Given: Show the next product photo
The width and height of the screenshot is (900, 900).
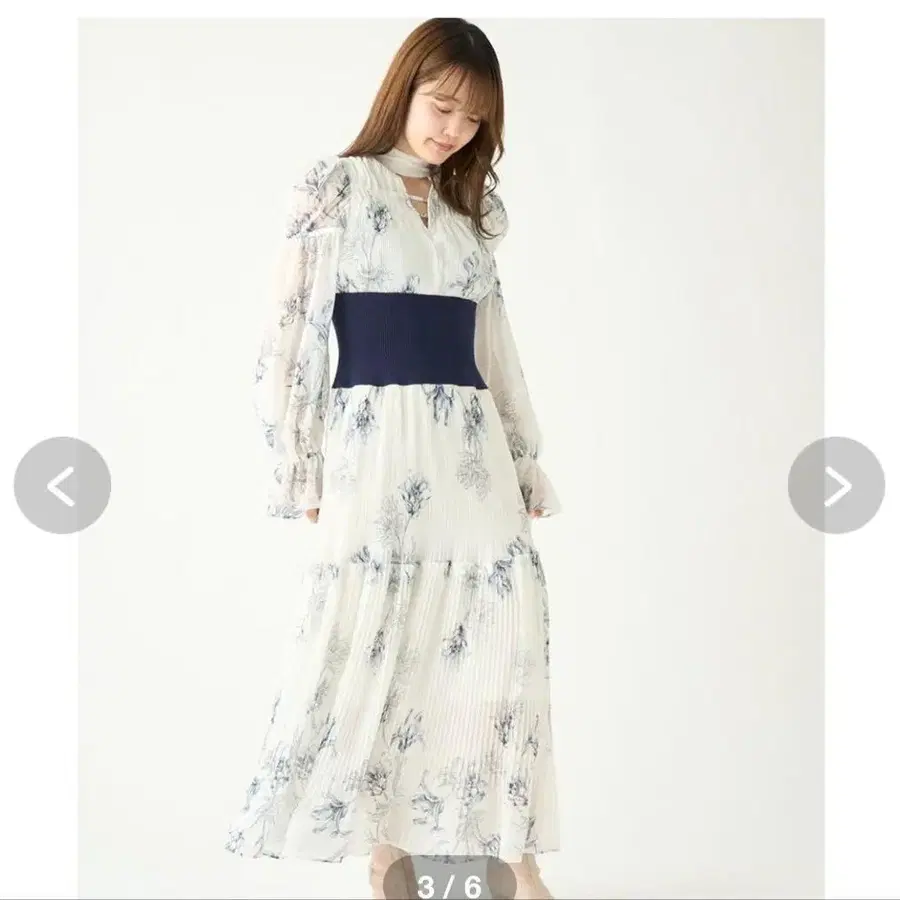Looking at the screenshot, I should 836,485.
